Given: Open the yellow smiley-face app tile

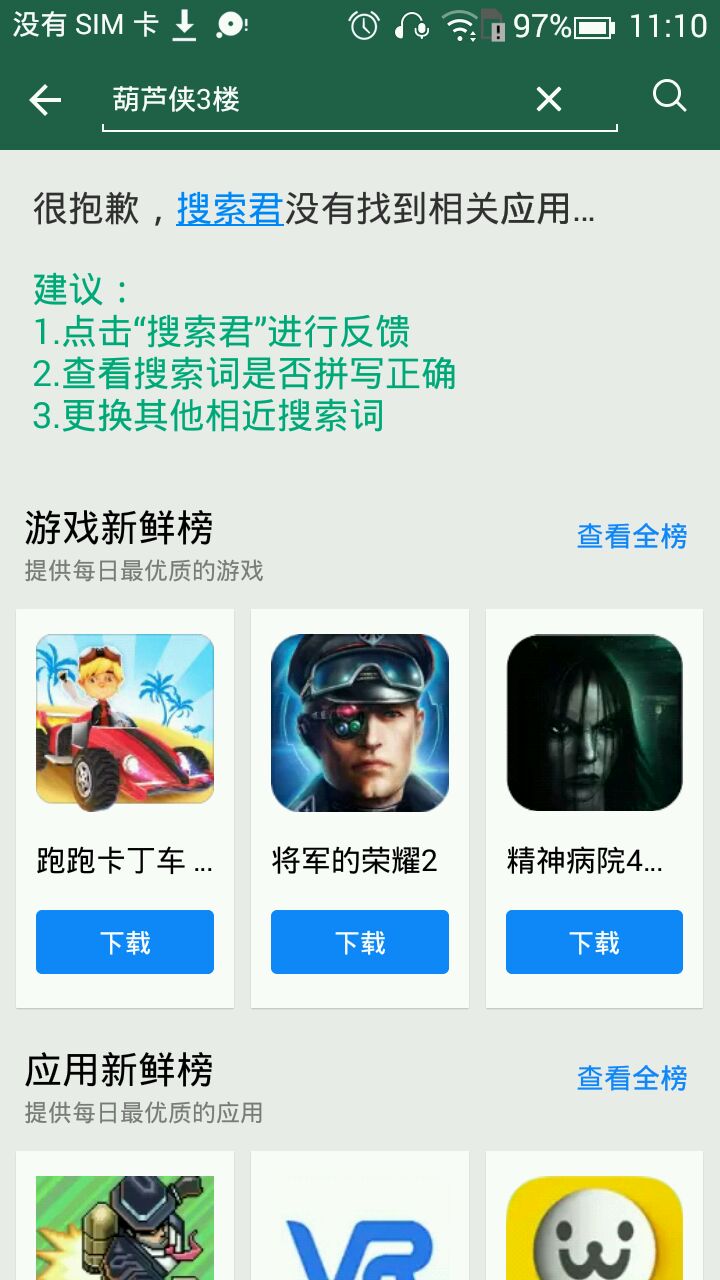Looking at the screenshot, I should click(594, 1230).
